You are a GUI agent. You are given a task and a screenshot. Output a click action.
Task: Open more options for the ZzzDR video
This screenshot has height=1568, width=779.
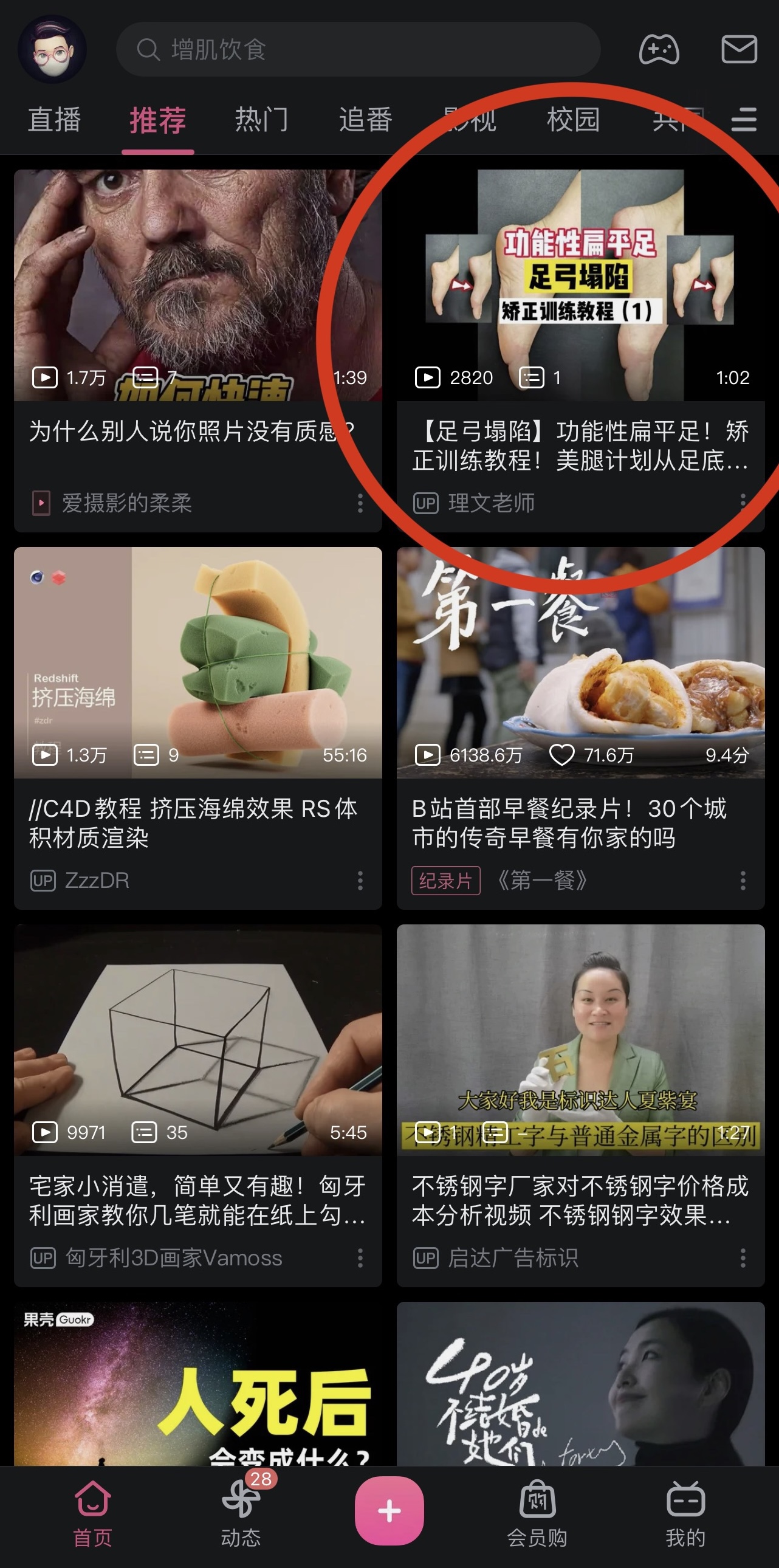360,880
